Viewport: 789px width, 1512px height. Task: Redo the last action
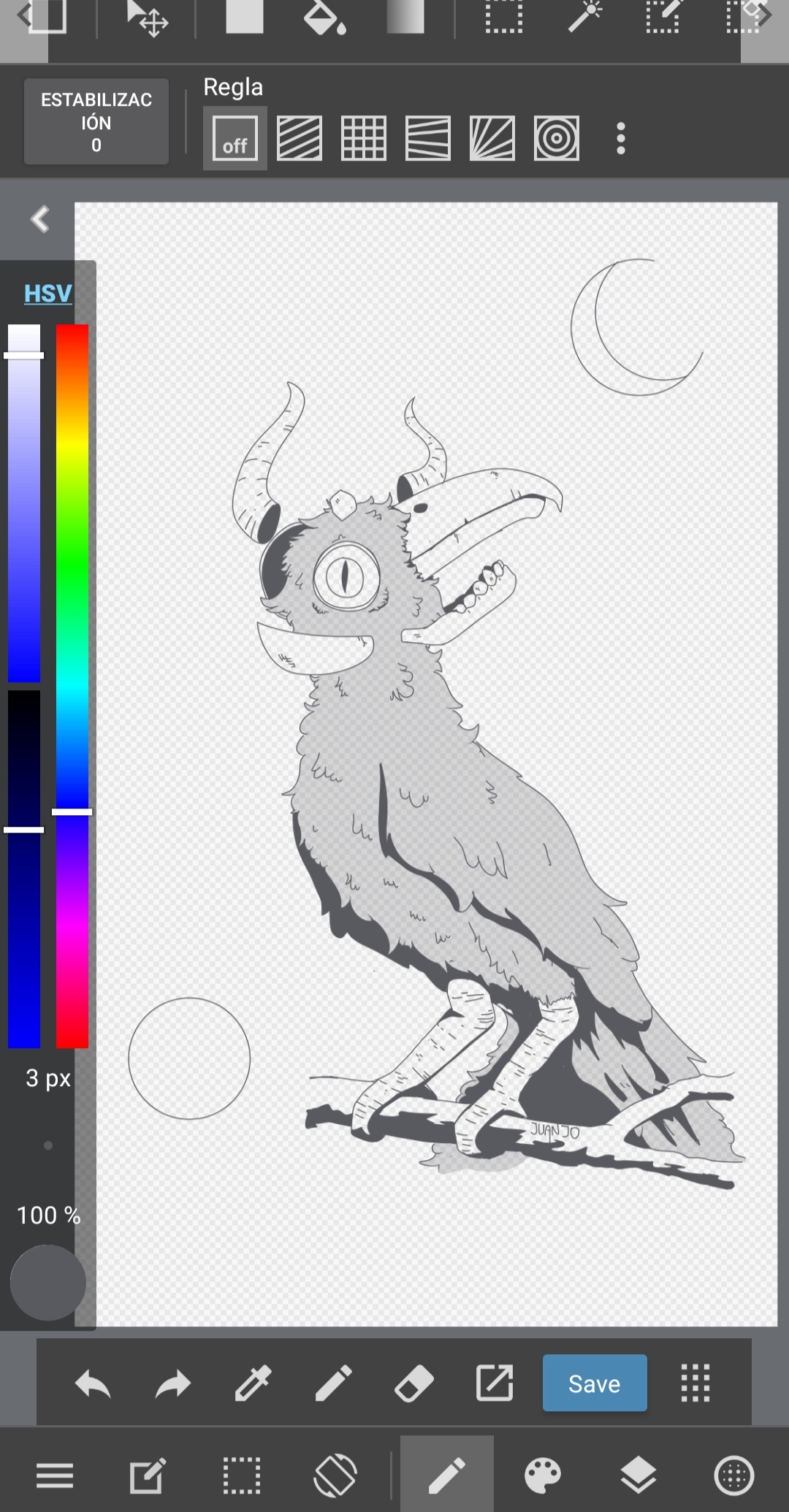pyautogui.click(x=173, y=1383)
